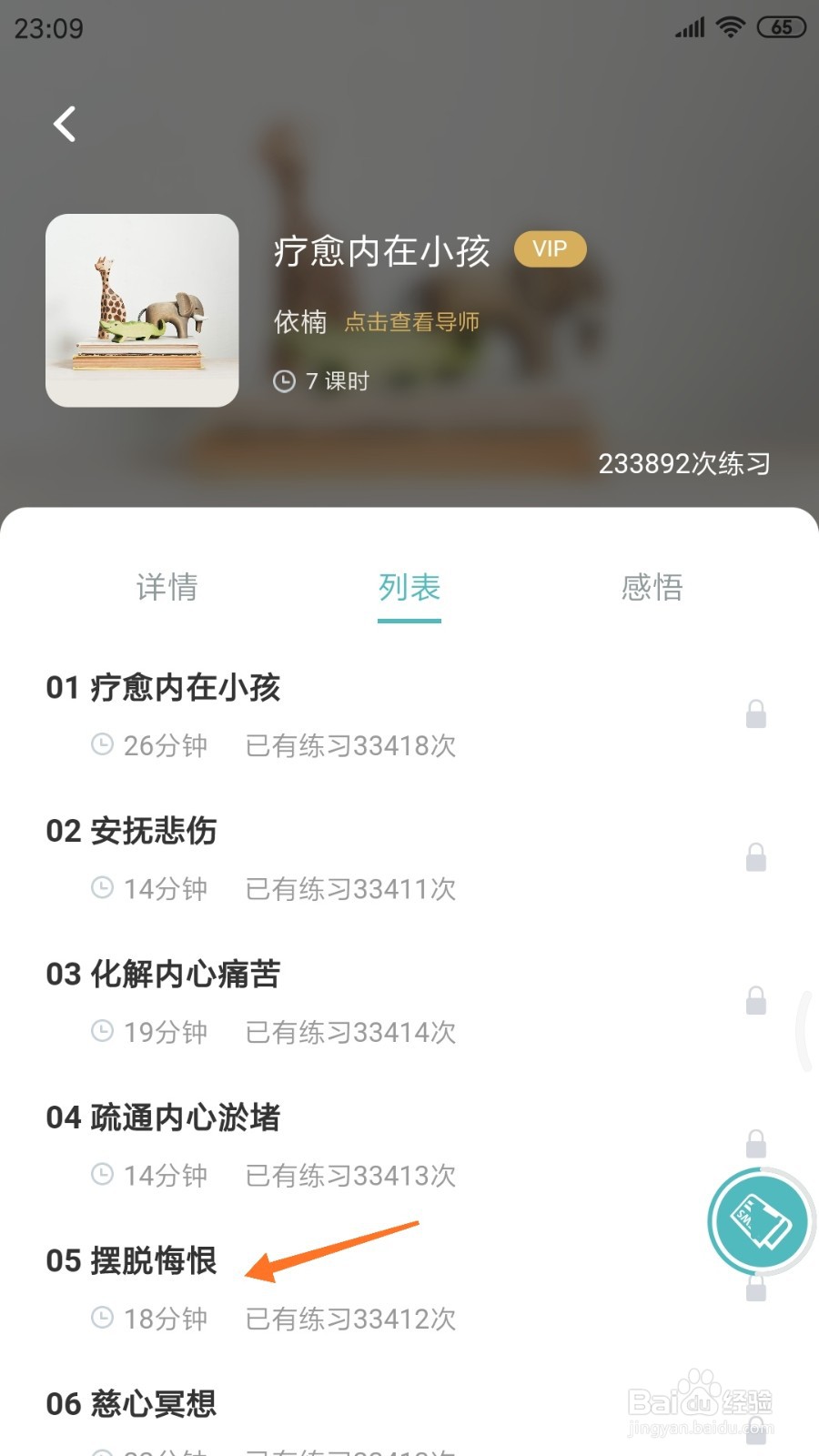Click the lock icon next to 03 化解内心痛苦
The height and width of the screenshot is (1456, 819).
click(756, 999)
